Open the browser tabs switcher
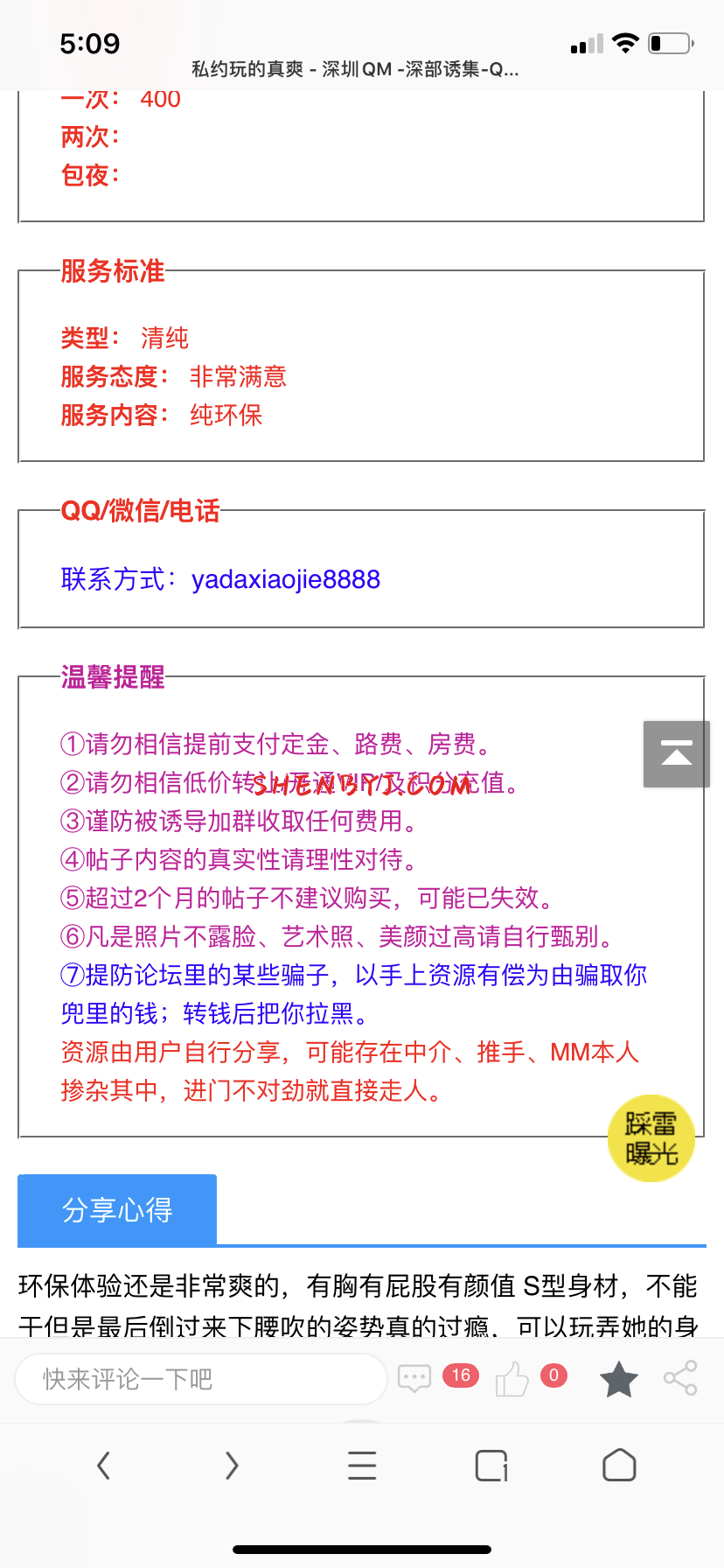Viewport: 724px width, 1568px height. coord(491,1465)
